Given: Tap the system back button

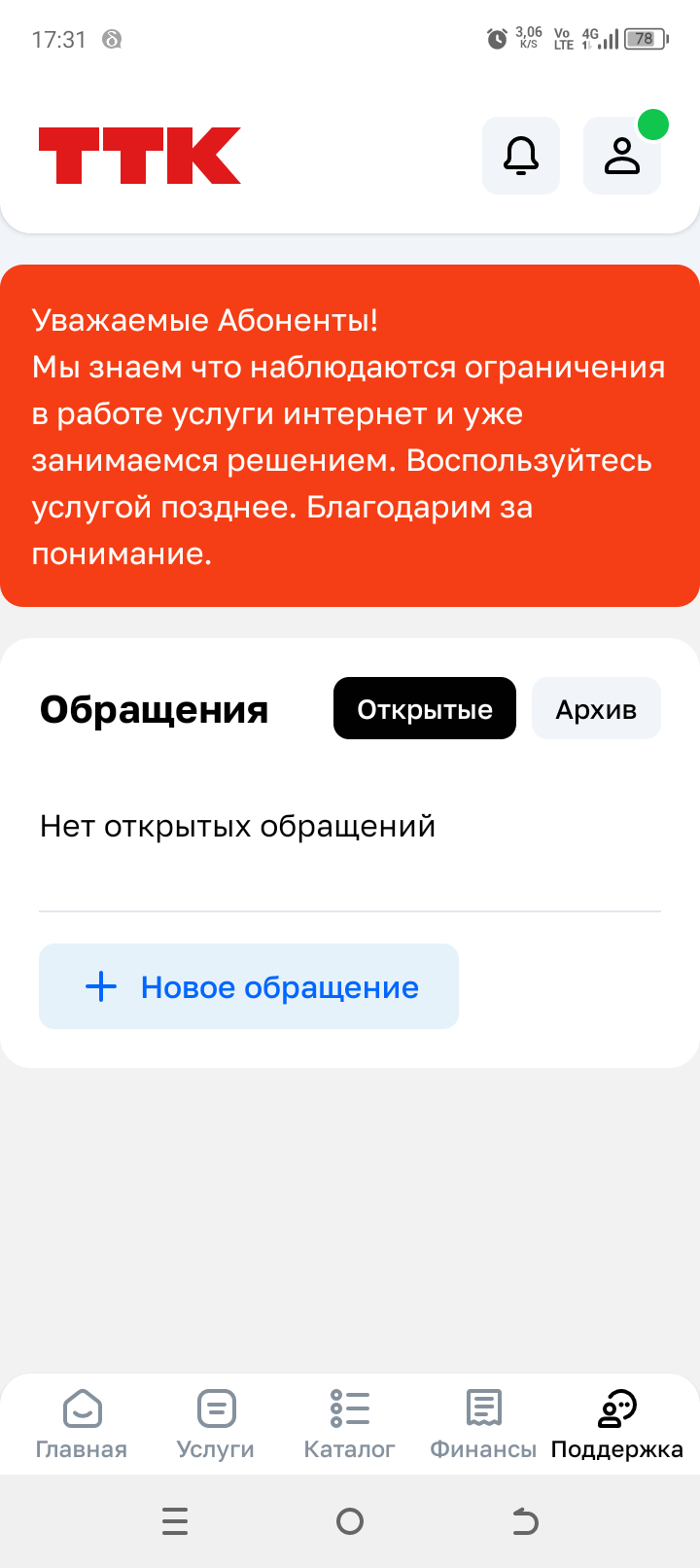Looking at the screenshot, I should 525,1521.
